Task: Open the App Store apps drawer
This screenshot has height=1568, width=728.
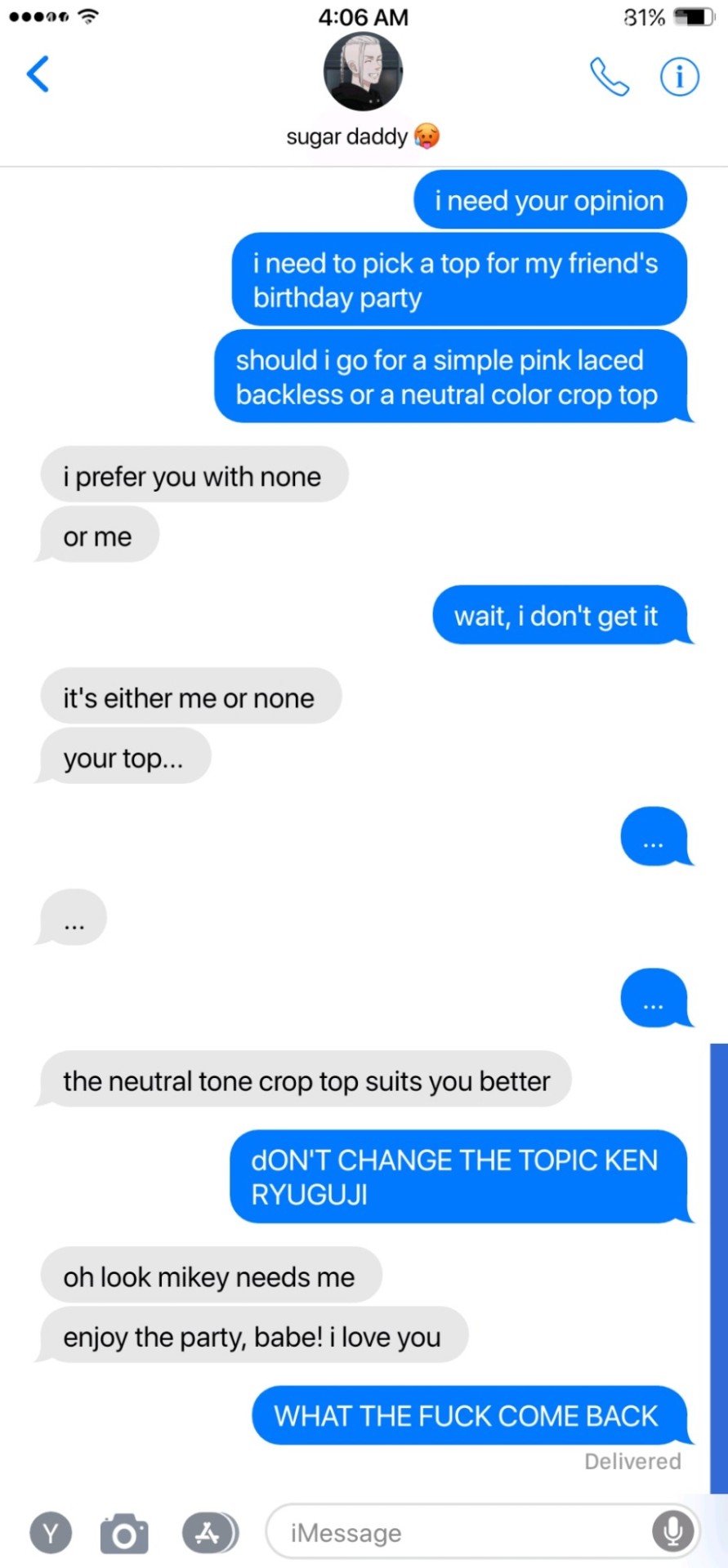Action: click(x=209, y=1533)
